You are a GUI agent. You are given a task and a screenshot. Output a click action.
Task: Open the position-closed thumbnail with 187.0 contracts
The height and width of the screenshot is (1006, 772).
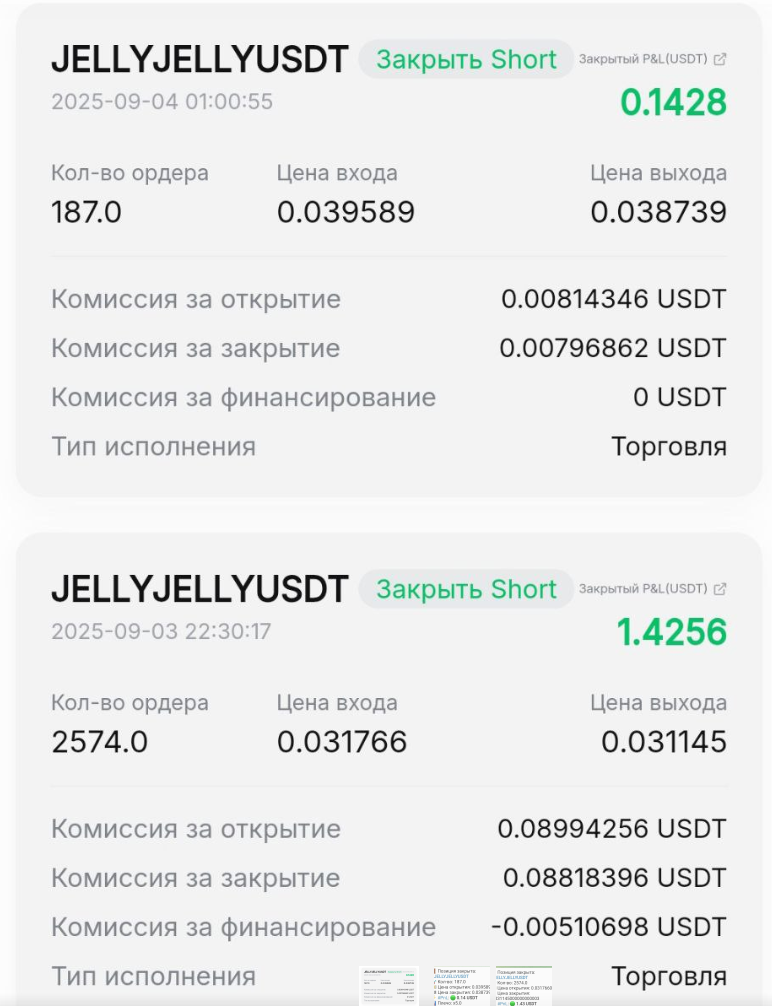[463, 985]
